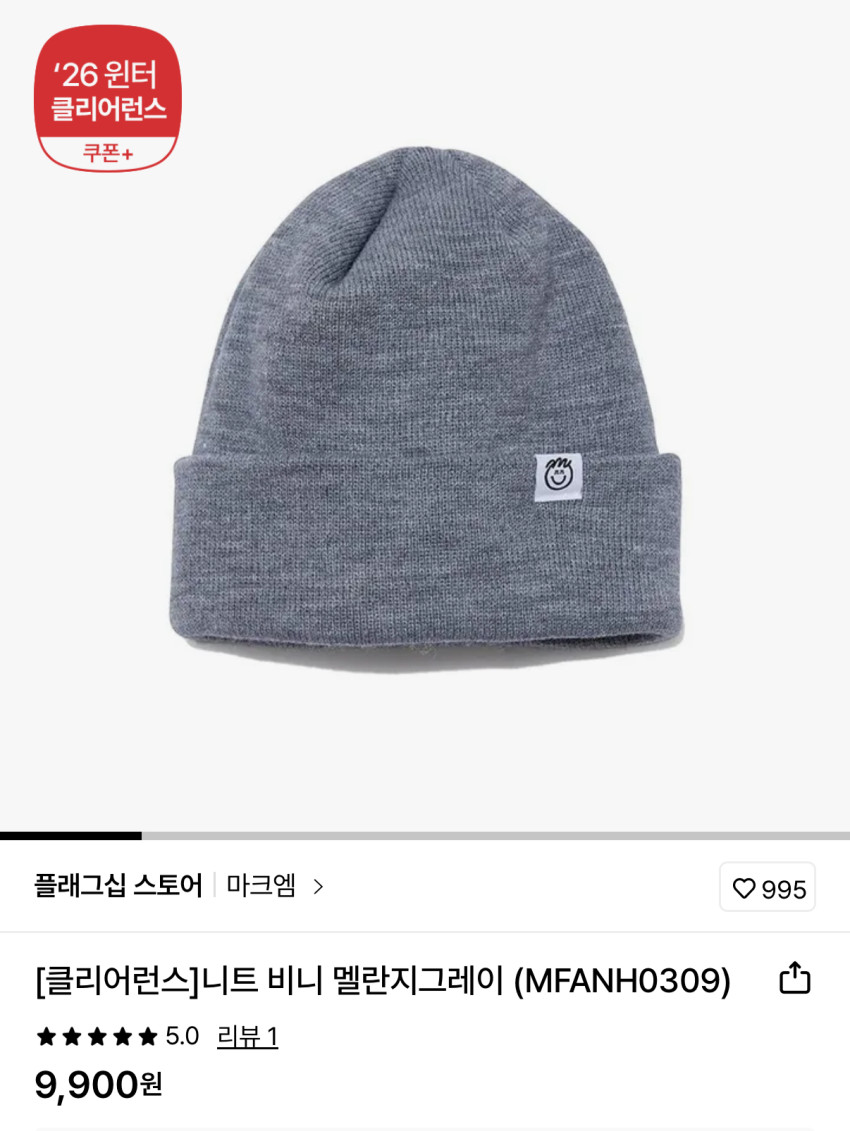
Task: Tap the gray beanie product image
Action: (x=425, y=410)
